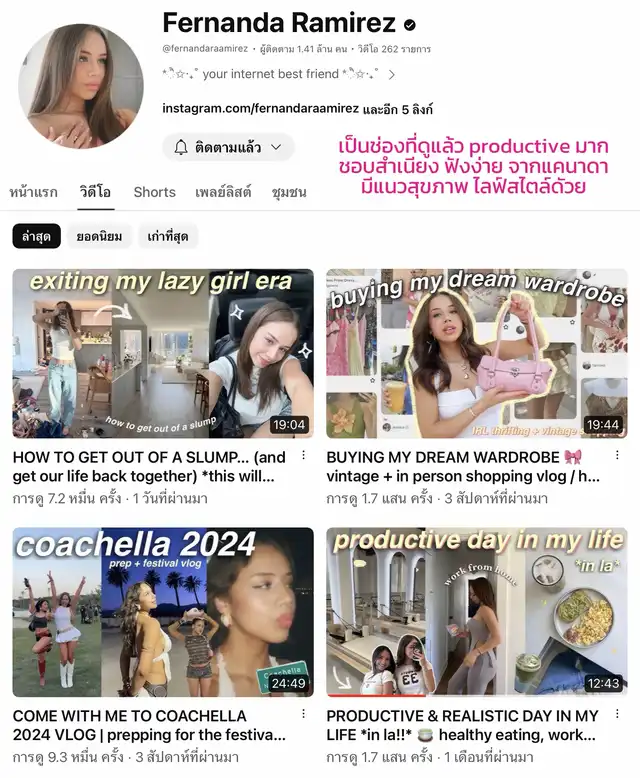Select the วิดีโอ tab
Image resolution: width=640 pixels, height=778 pixels.
click(x=95, y=192)
